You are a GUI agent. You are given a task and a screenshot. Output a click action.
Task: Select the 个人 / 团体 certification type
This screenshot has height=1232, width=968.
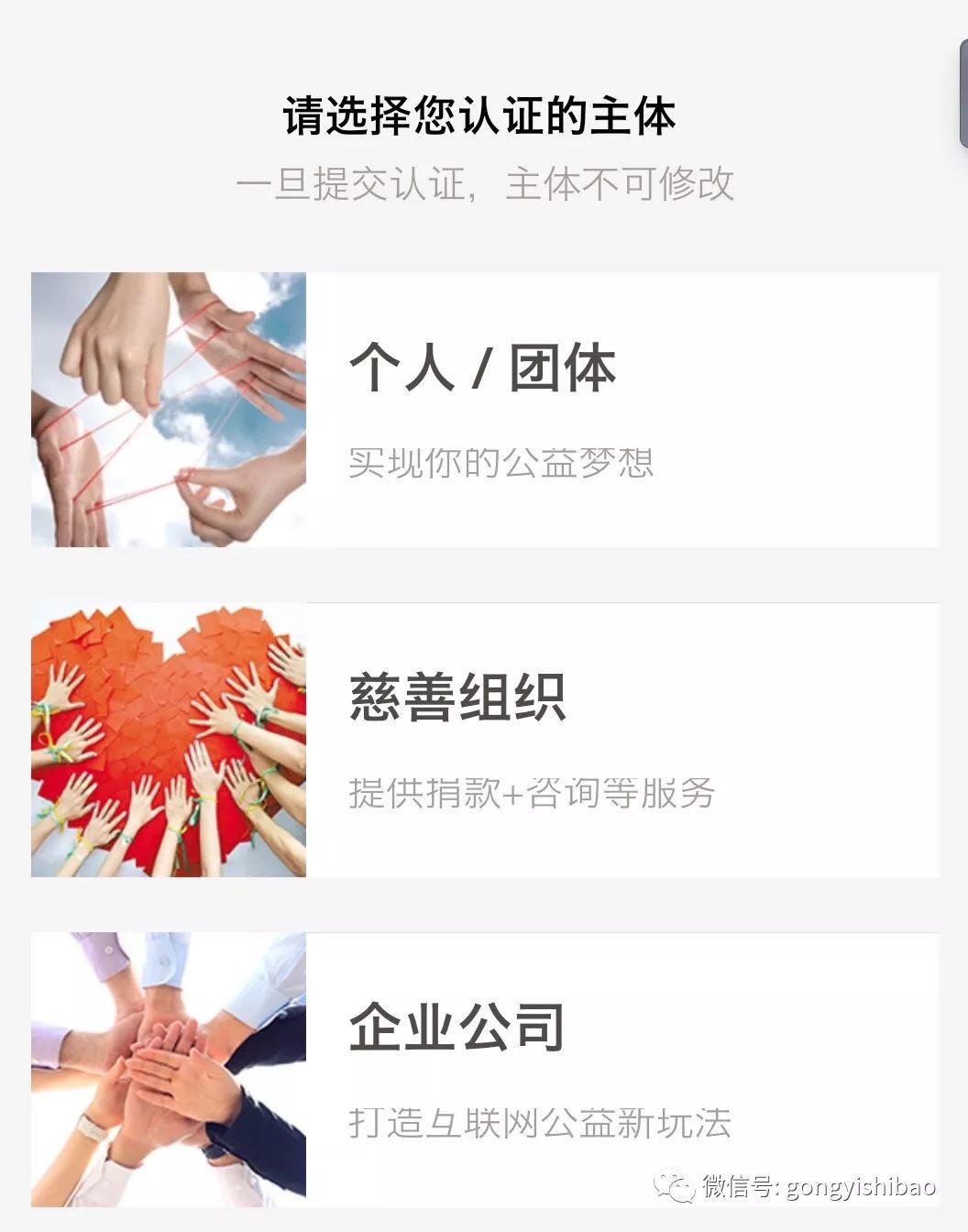486,367
